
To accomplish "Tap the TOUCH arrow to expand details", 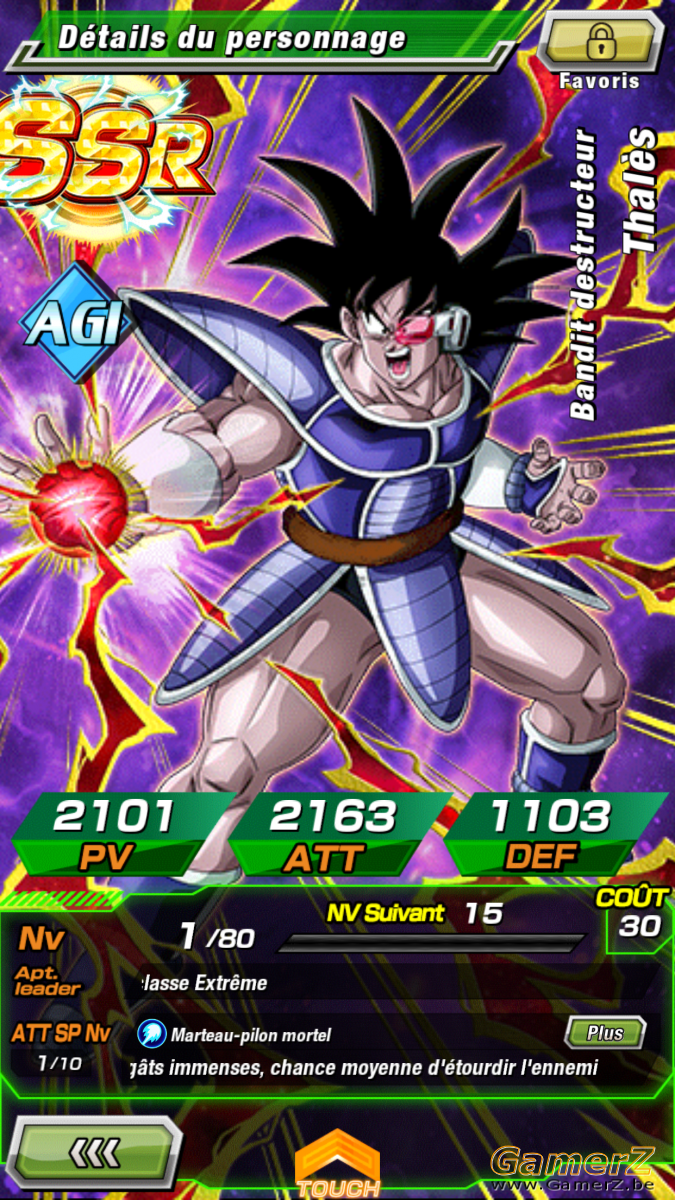I will (338, 1165).
